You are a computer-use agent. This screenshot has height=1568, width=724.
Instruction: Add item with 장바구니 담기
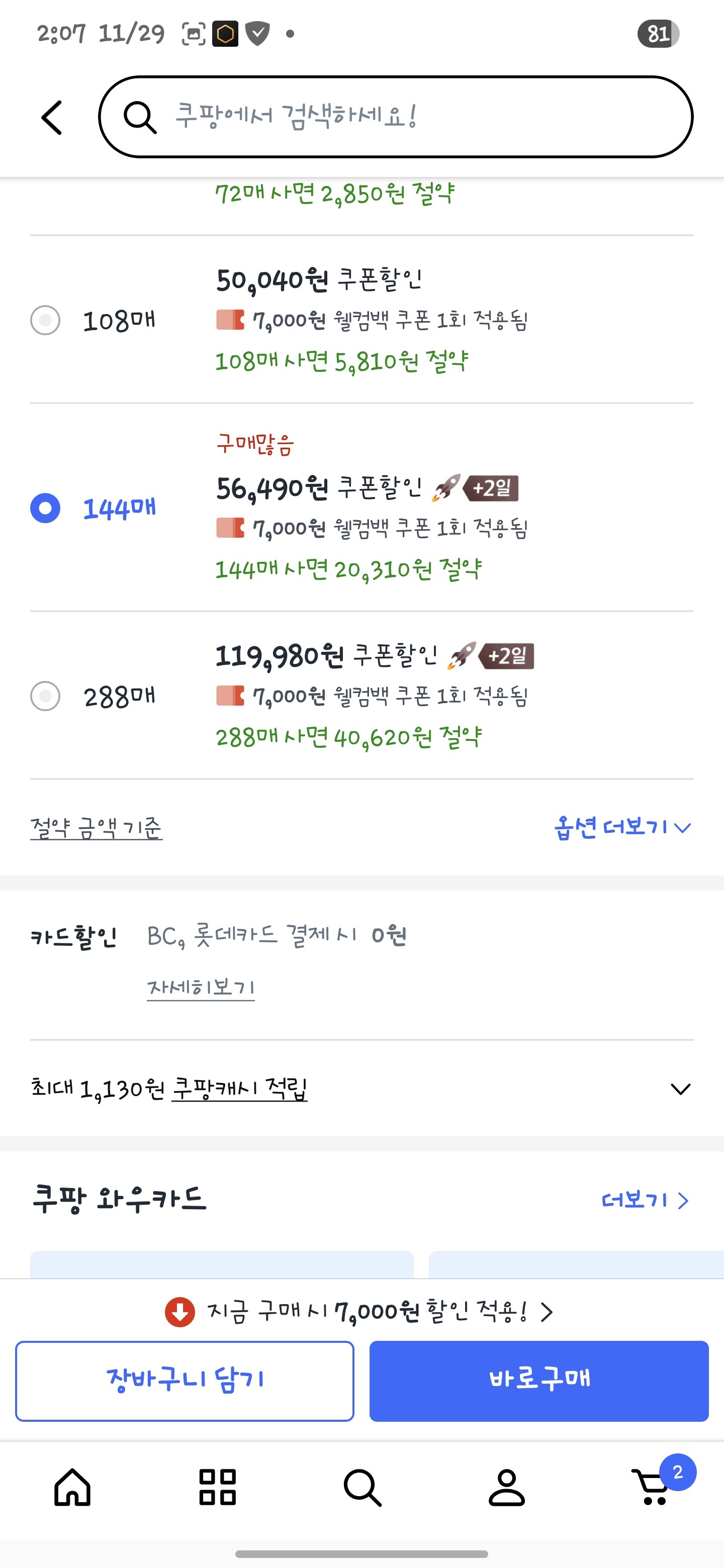185,1381
